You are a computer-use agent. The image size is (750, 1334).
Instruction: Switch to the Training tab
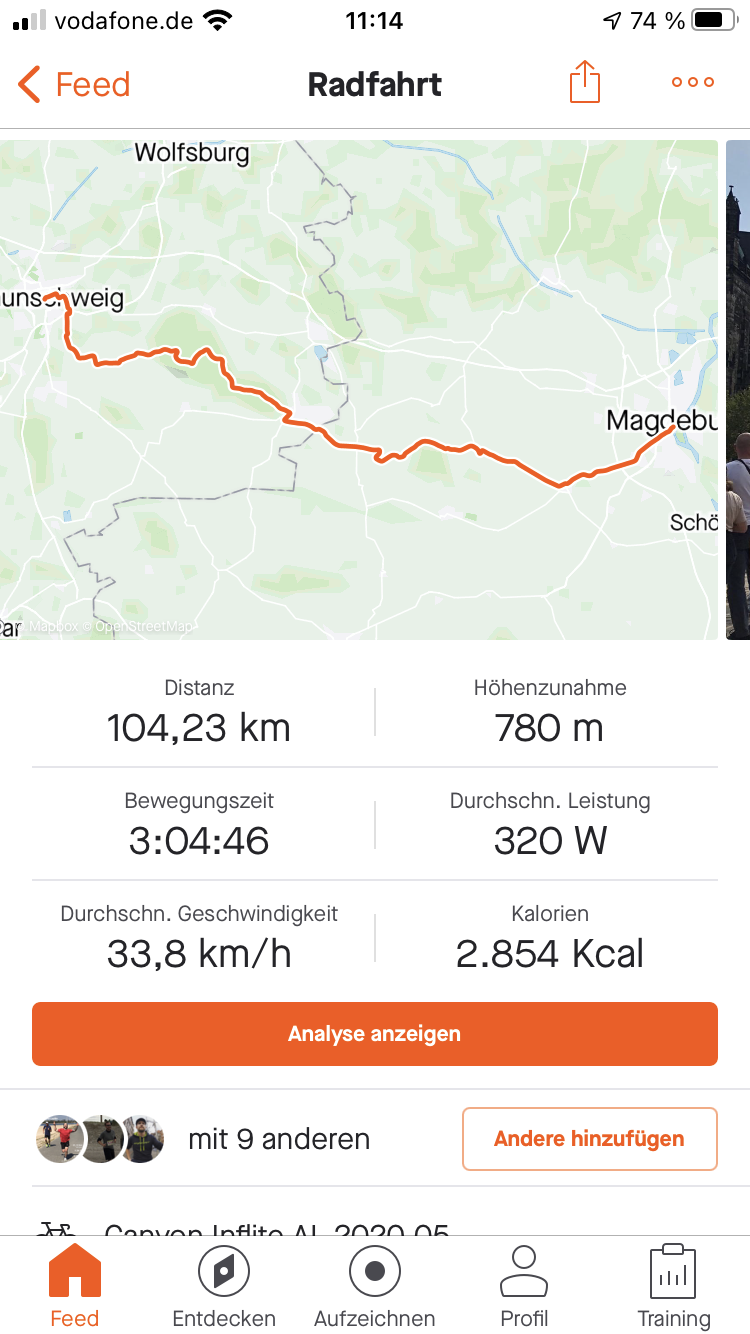point(674,1287)
